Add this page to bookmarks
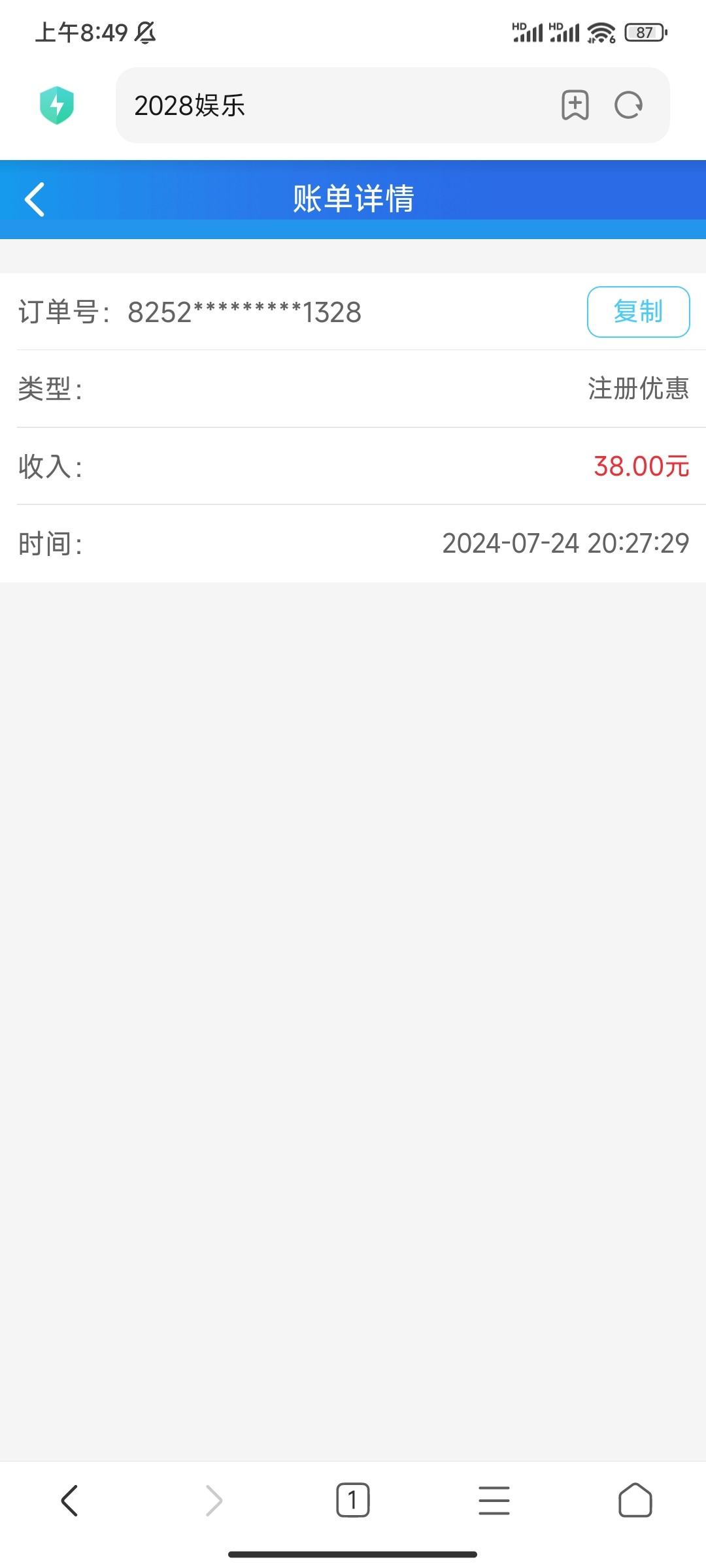The width and height of the screenshot is (706, 1568). (575, 105)
